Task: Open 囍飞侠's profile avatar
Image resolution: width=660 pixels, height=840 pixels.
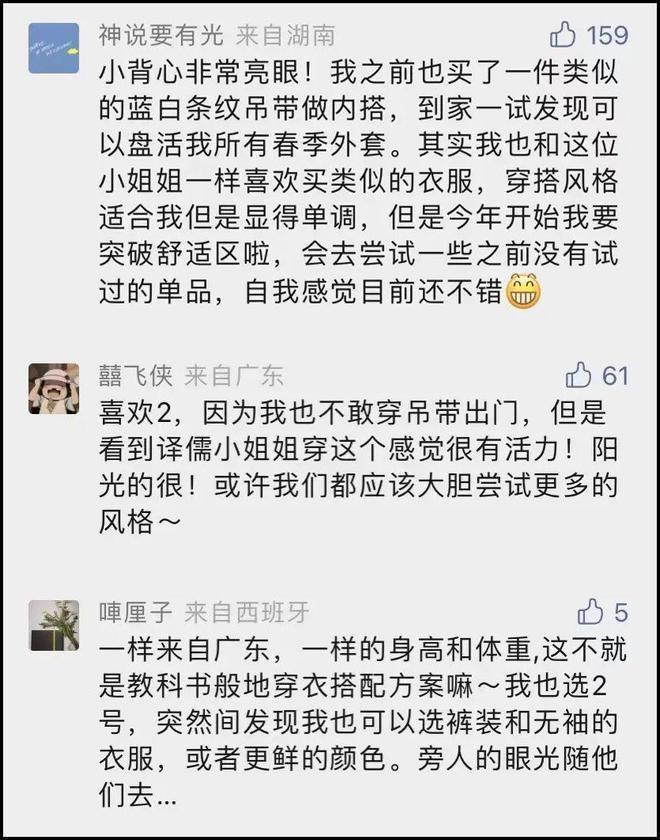Action: 54,388
